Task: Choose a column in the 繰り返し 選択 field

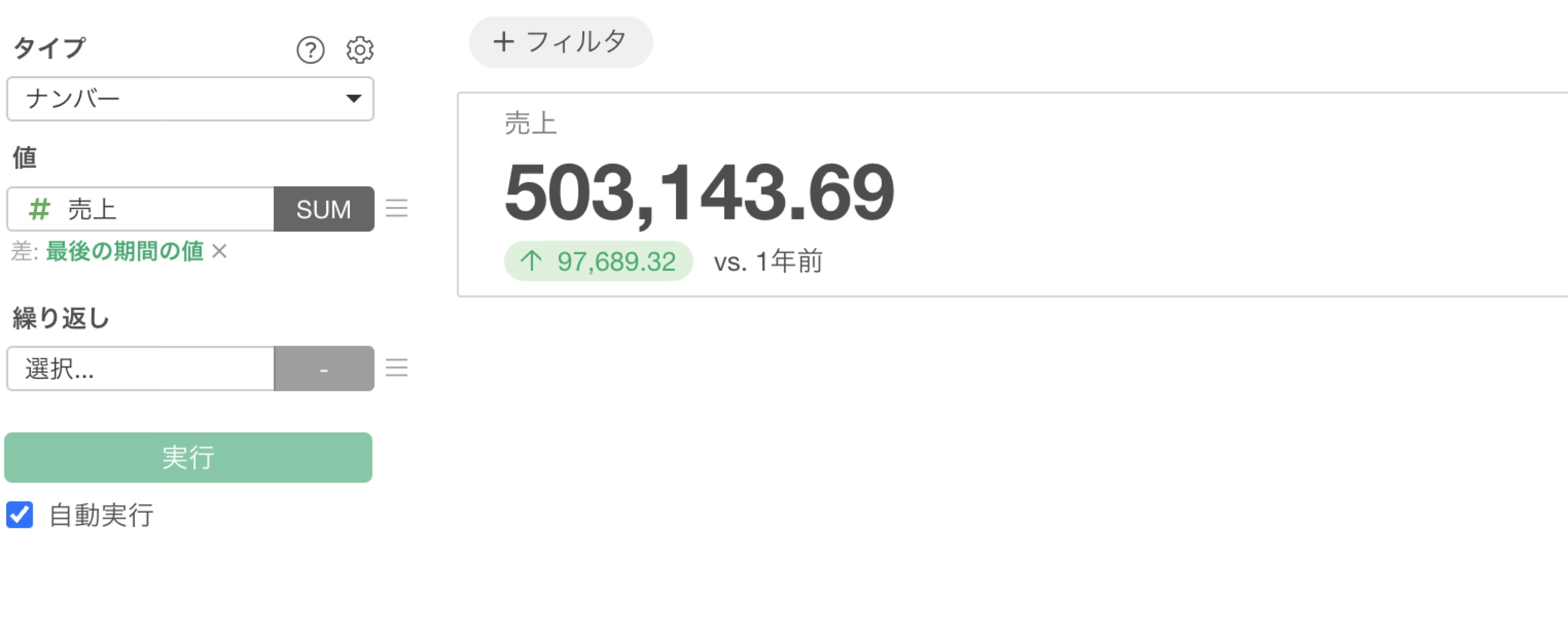Action: [140, 369]
